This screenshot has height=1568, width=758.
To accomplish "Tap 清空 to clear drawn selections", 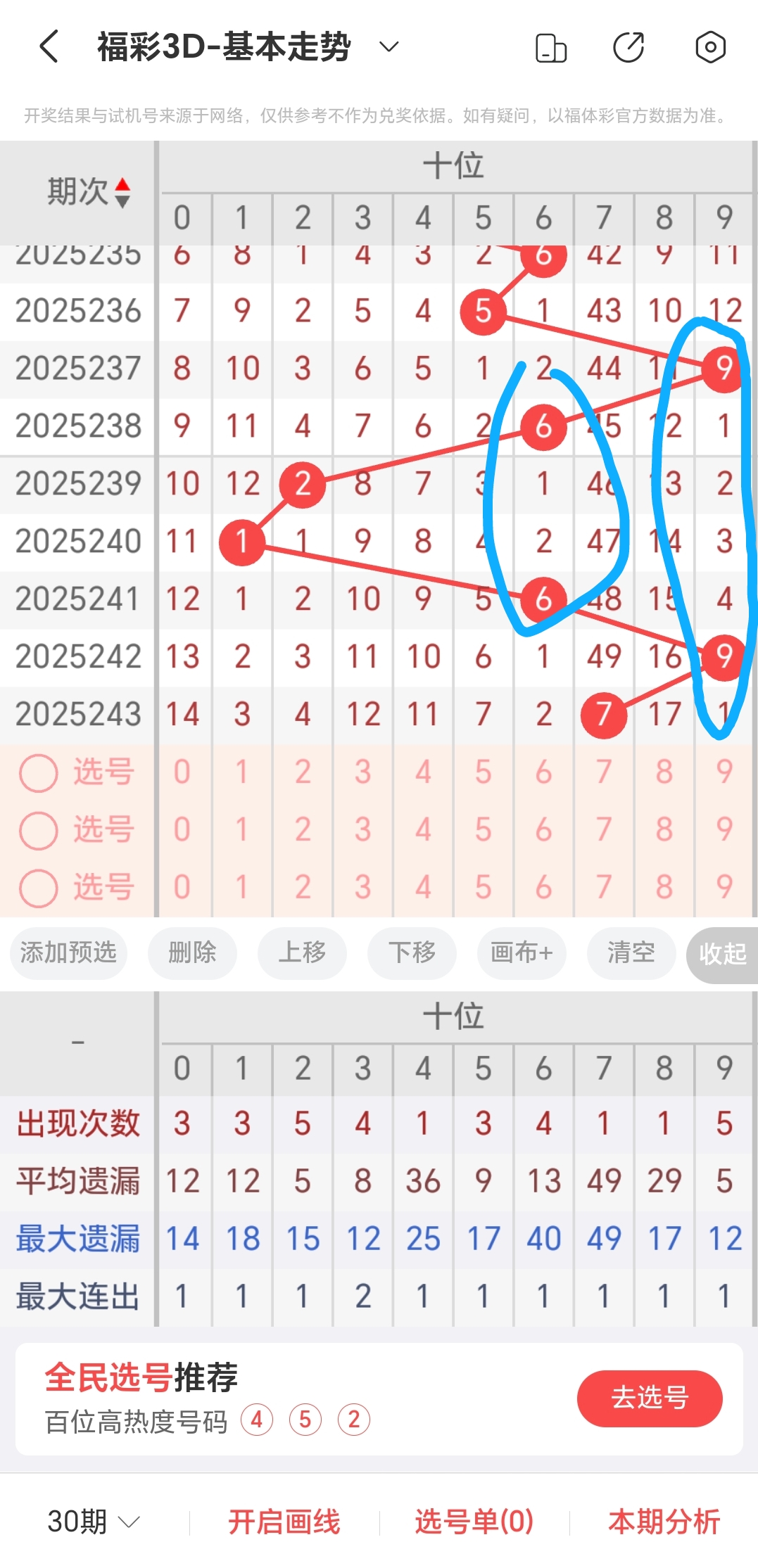I will click(x=631, y=954).
